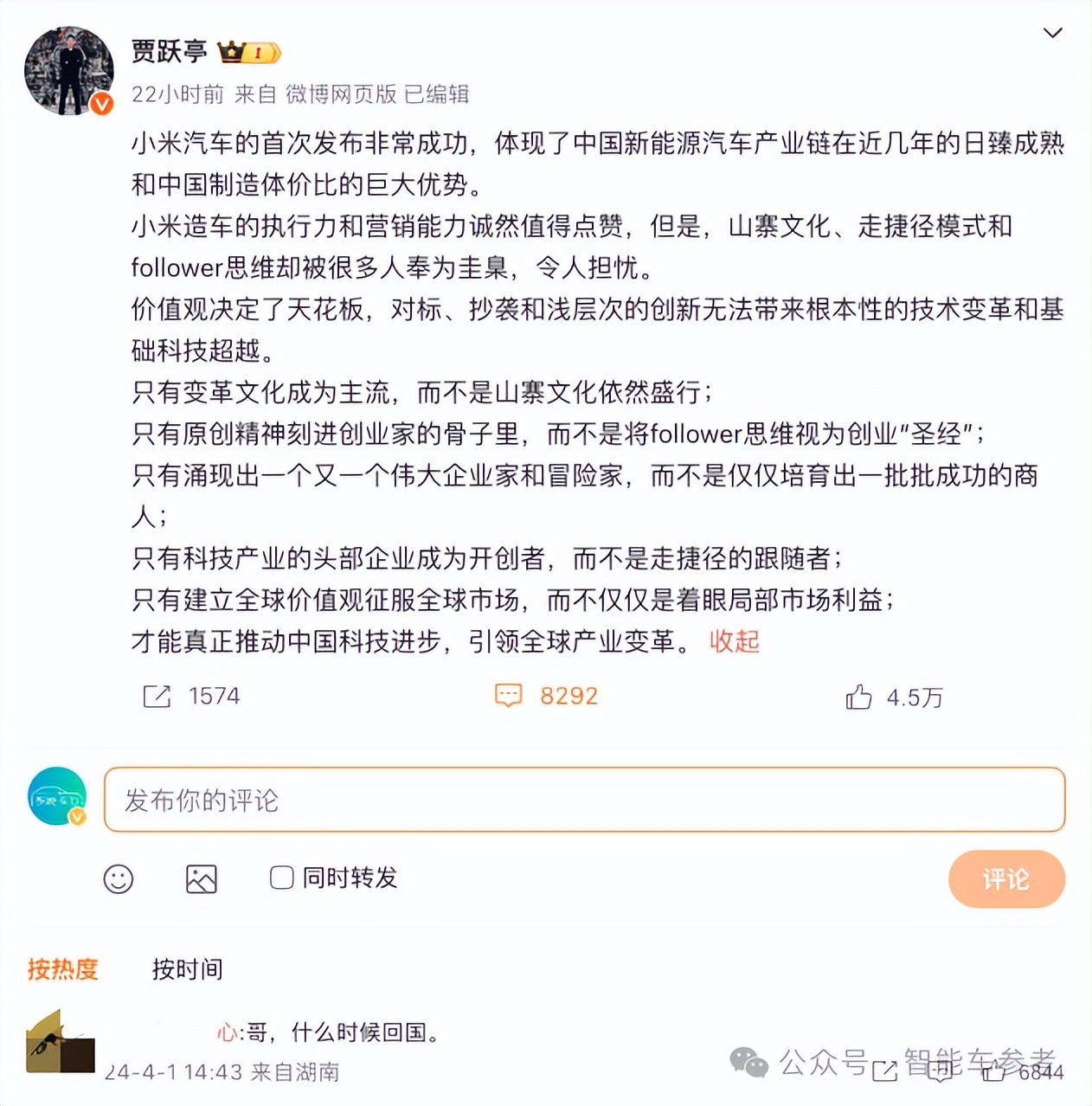Sort comments 按时间

[x=188, y=969]
